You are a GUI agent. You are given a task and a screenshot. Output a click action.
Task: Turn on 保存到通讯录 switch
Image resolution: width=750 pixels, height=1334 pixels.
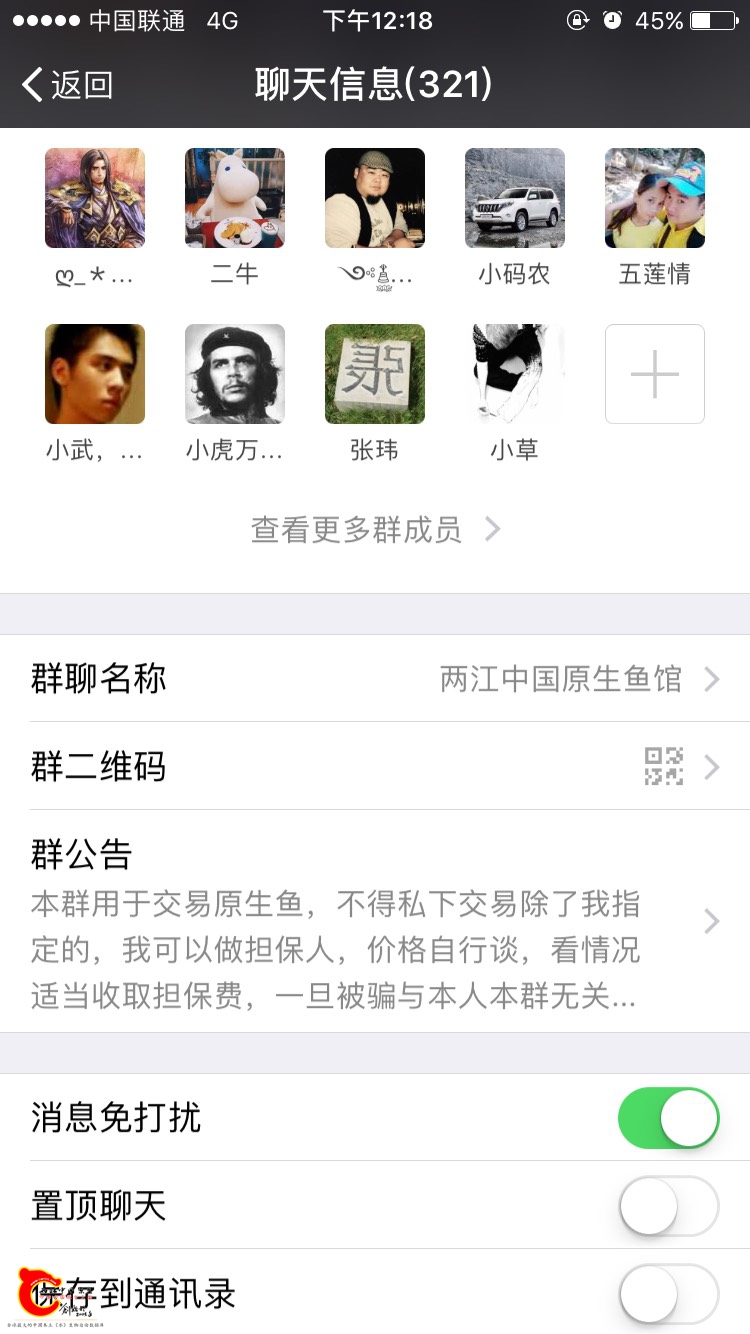pyautogui.click(x=668, y=1294)
